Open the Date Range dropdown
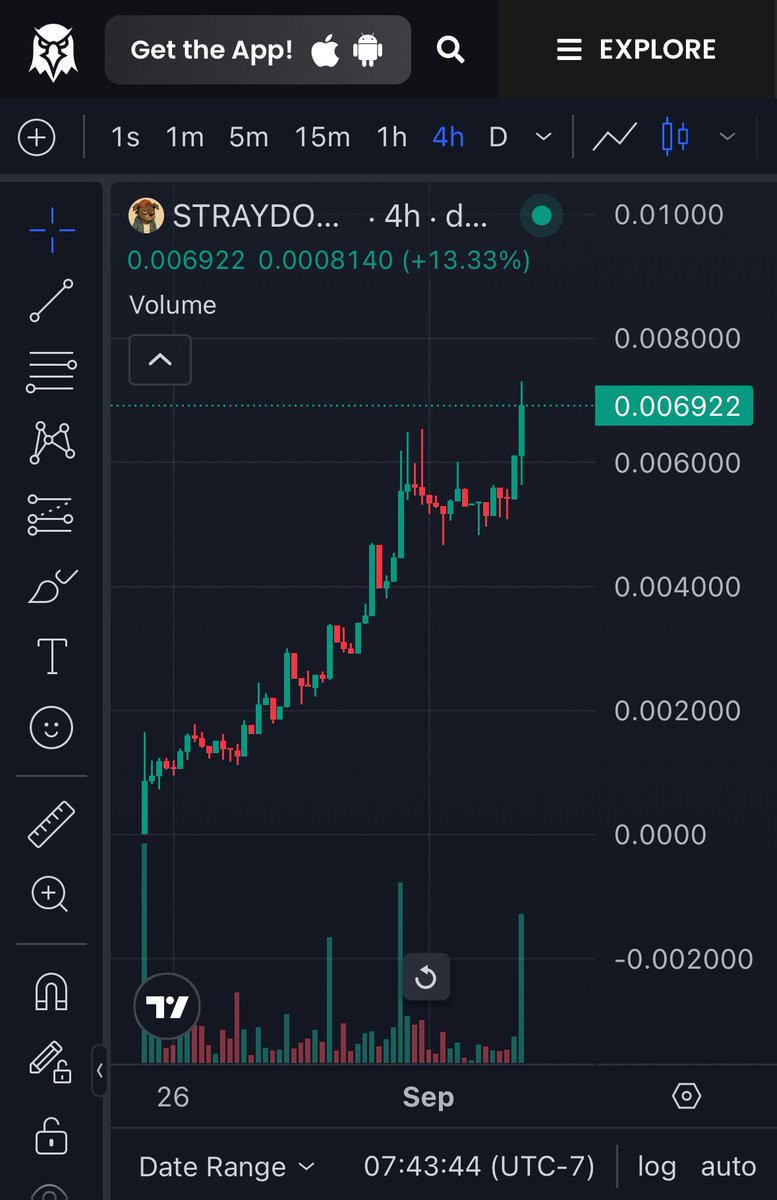Screen dimensions: 777x1200 227,1166
